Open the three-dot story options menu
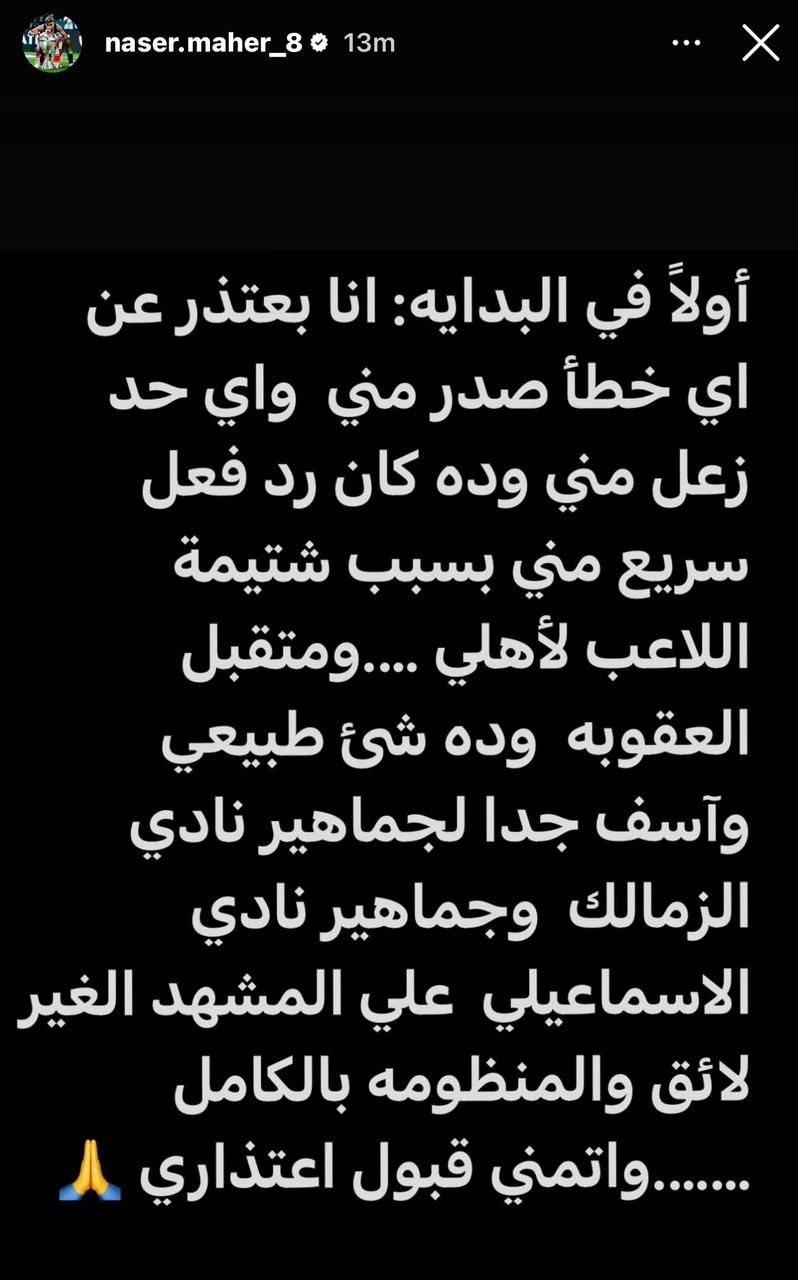Image resolution: width=798 pixels, height=1280 pixels. point(686,42)
